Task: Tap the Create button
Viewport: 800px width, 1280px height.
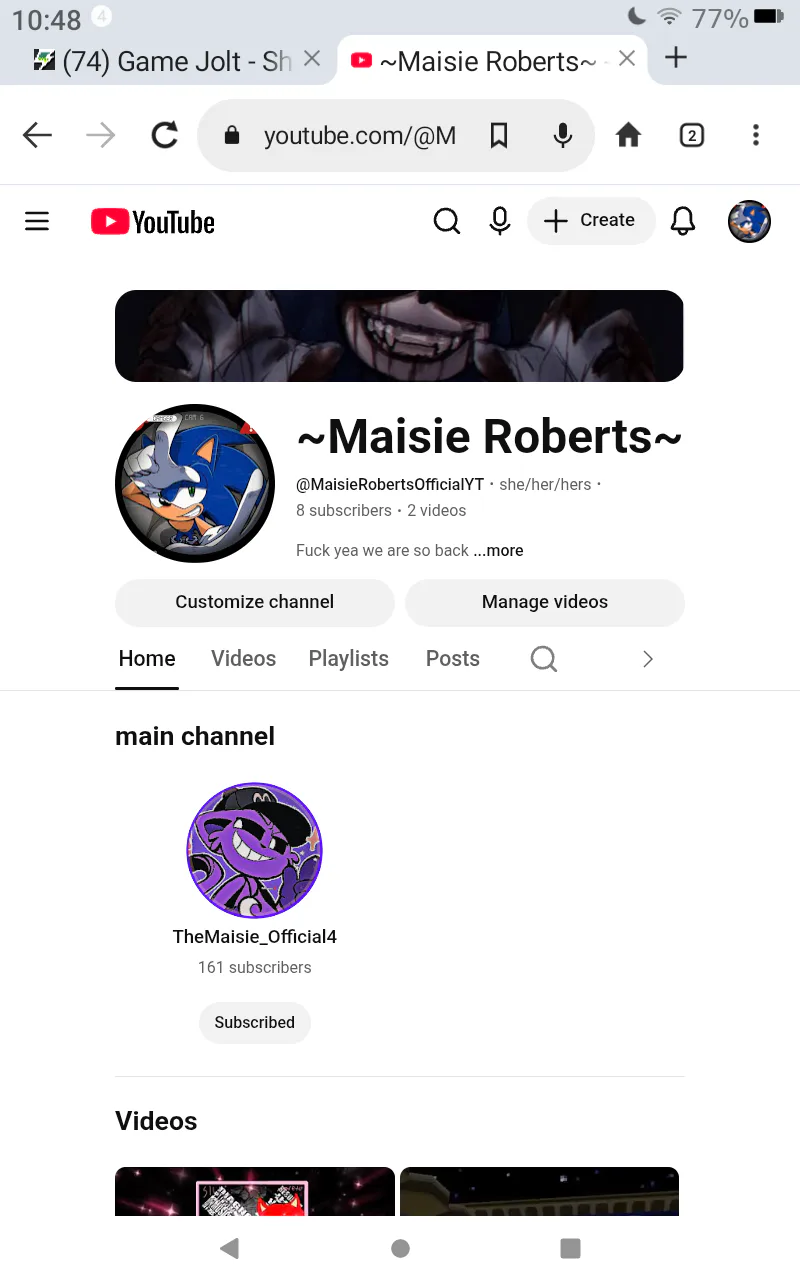Action: click(x=591, y=221)
